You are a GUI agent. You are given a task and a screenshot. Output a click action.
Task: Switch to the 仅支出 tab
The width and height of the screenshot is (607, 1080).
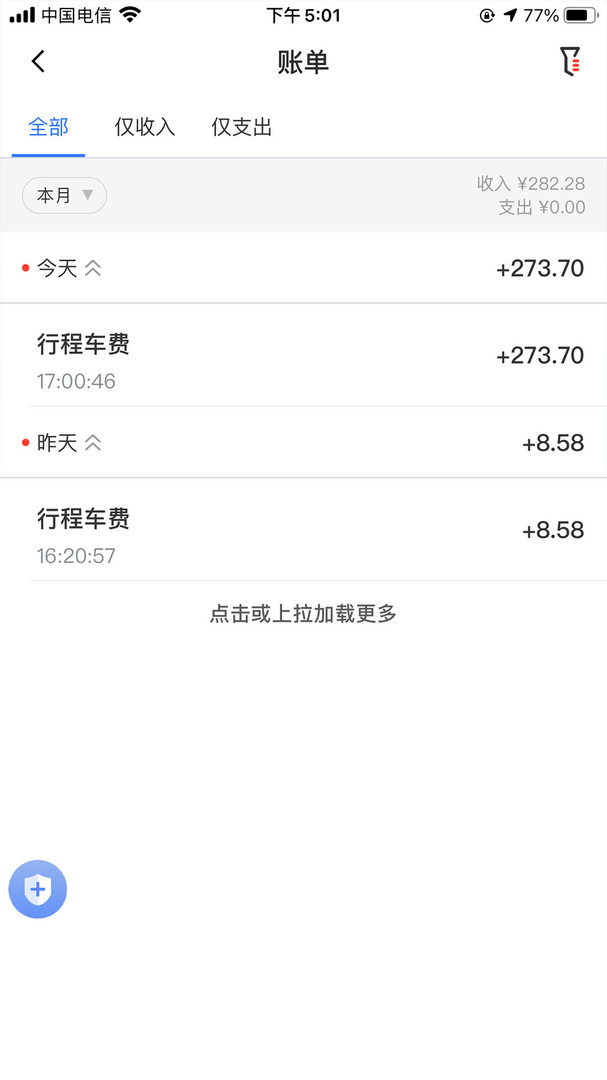click(x=242, y=127)
